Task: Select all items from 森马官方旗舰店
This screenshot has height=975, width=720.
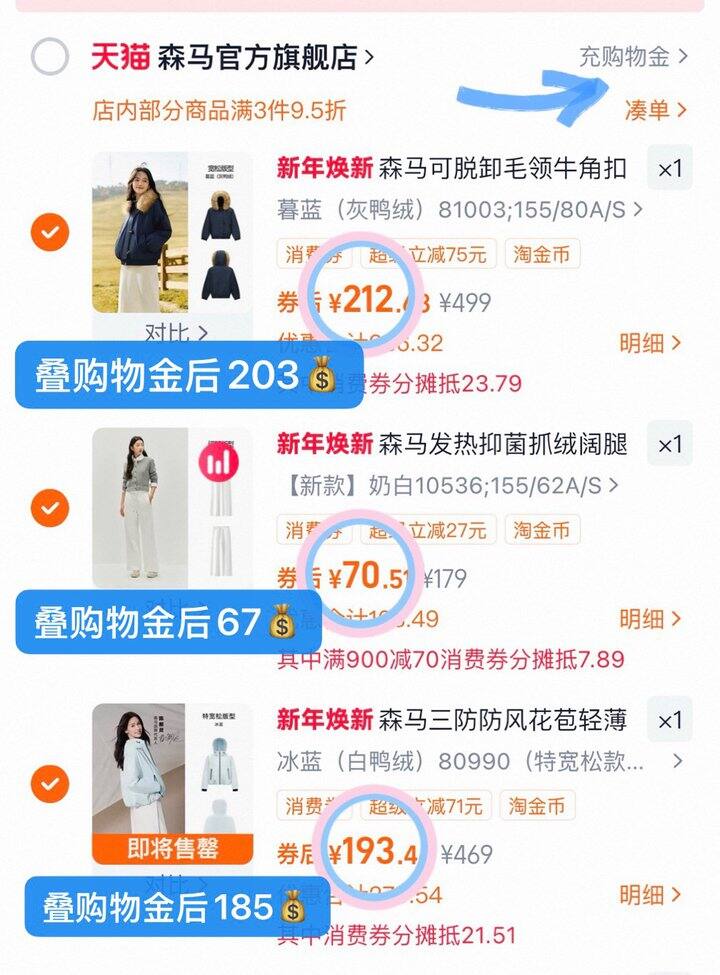Action: click(50, 57)
